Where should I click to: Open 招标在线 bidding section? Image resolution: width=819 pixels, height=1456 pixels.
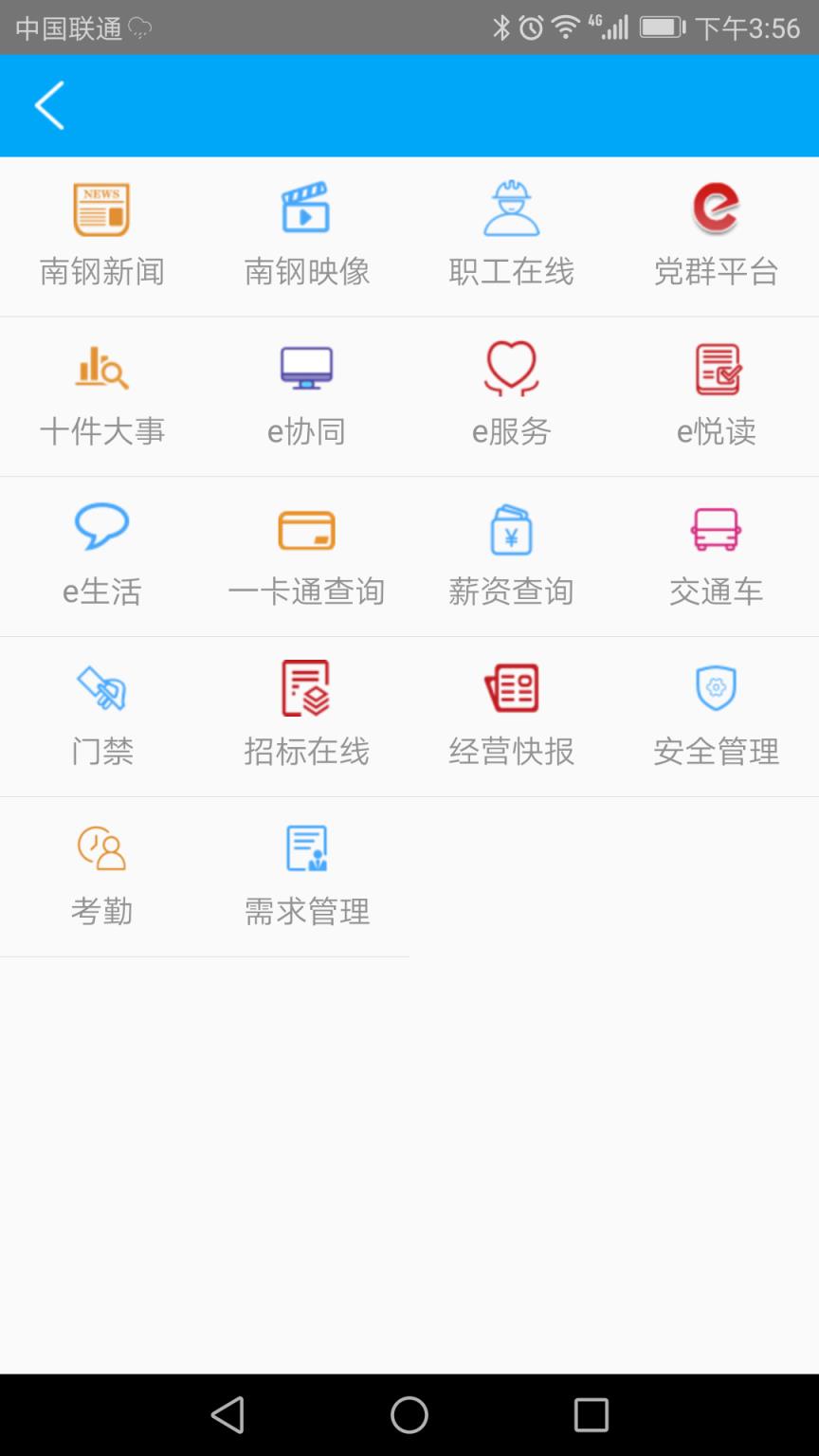click(306, 714)
